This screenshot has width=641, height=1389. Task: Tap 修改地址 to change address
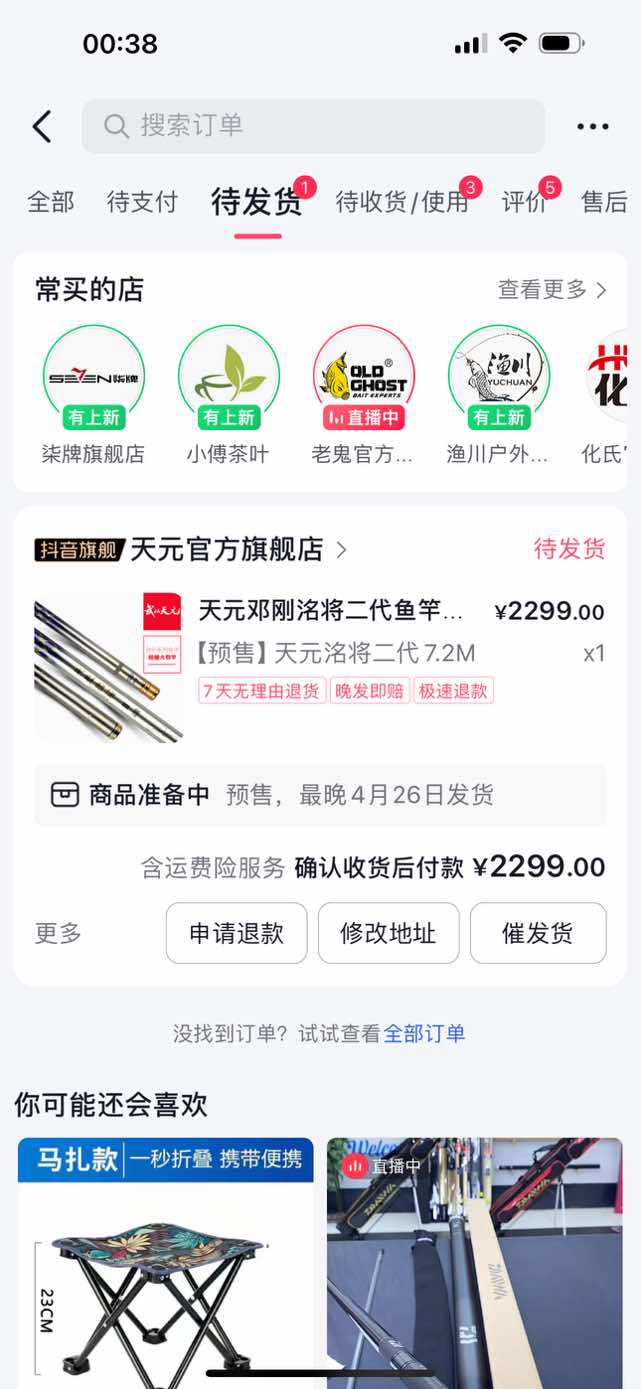pyautogui.click(x=388, y=933)
